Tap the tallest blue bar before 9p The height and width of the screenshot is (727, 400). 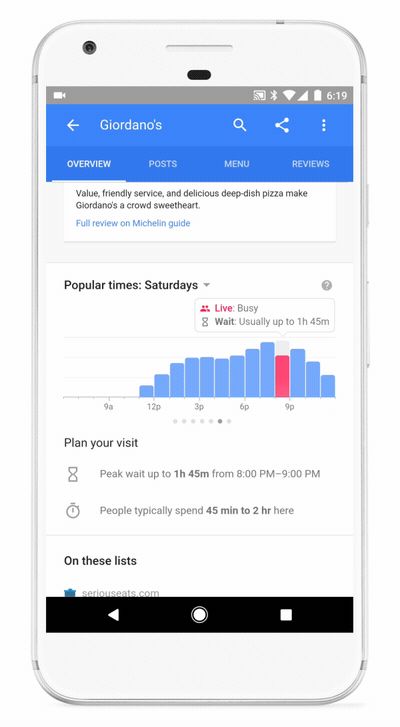267,370
